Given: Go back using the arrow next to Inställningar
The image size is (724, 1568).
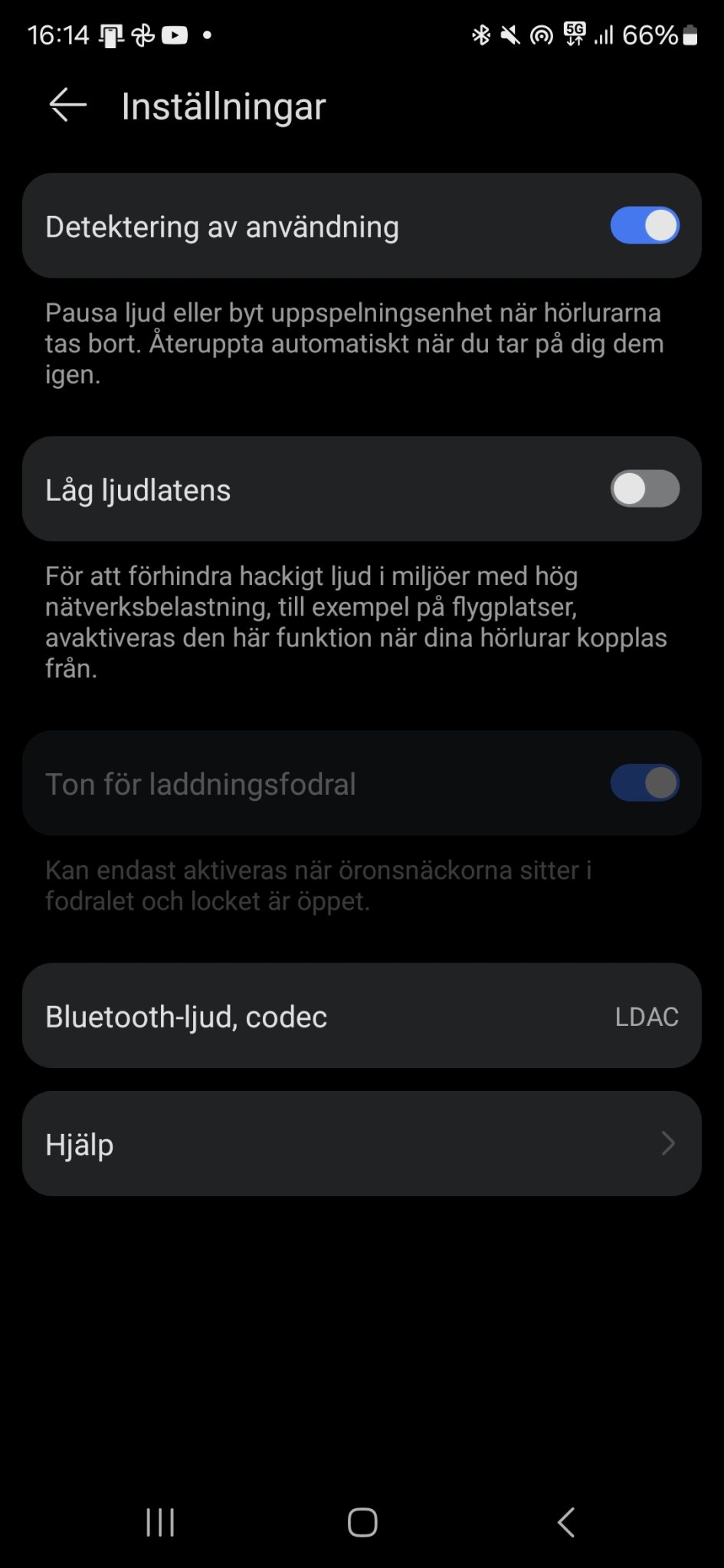Looking at the screenshot, I should pos(67,105).
